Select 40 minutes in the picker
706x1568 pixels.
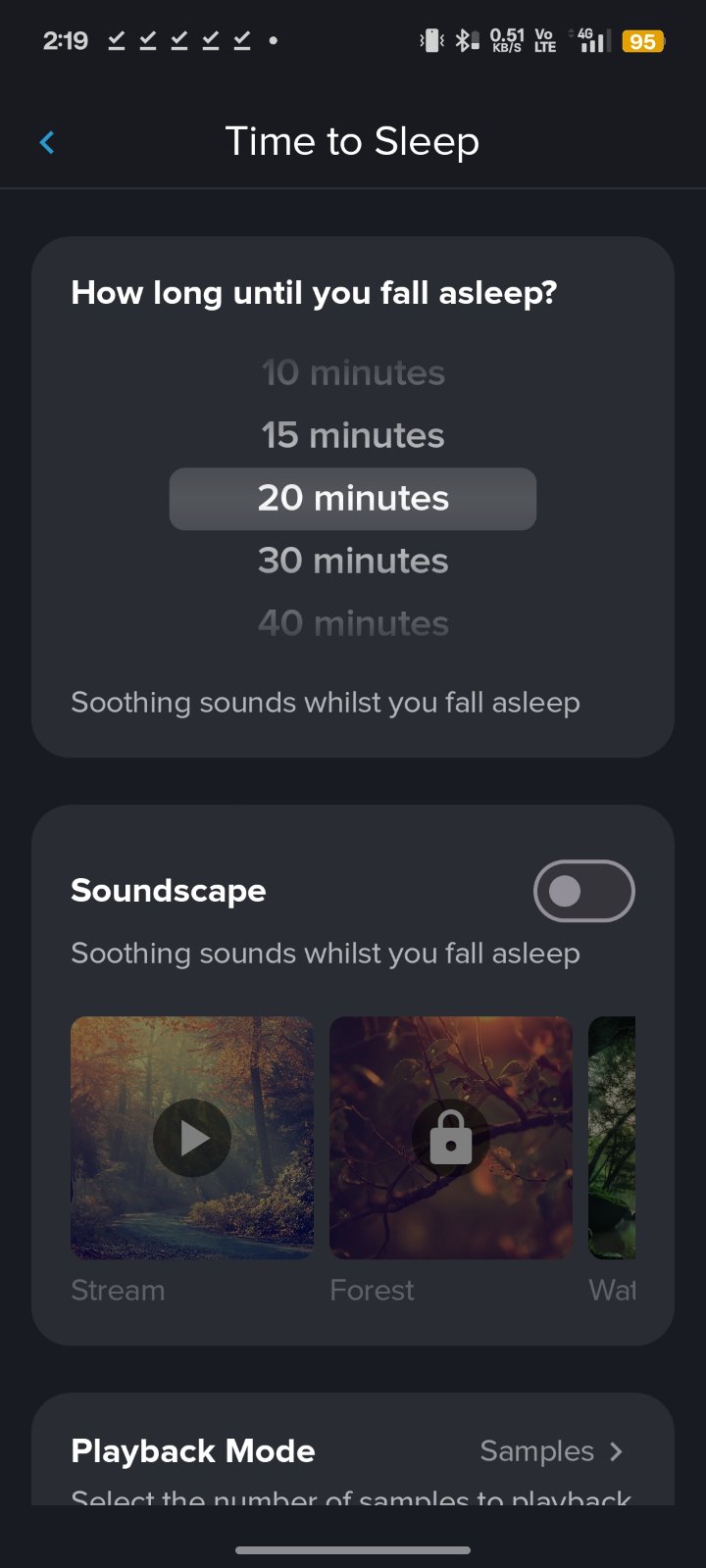tap(353, 623)
